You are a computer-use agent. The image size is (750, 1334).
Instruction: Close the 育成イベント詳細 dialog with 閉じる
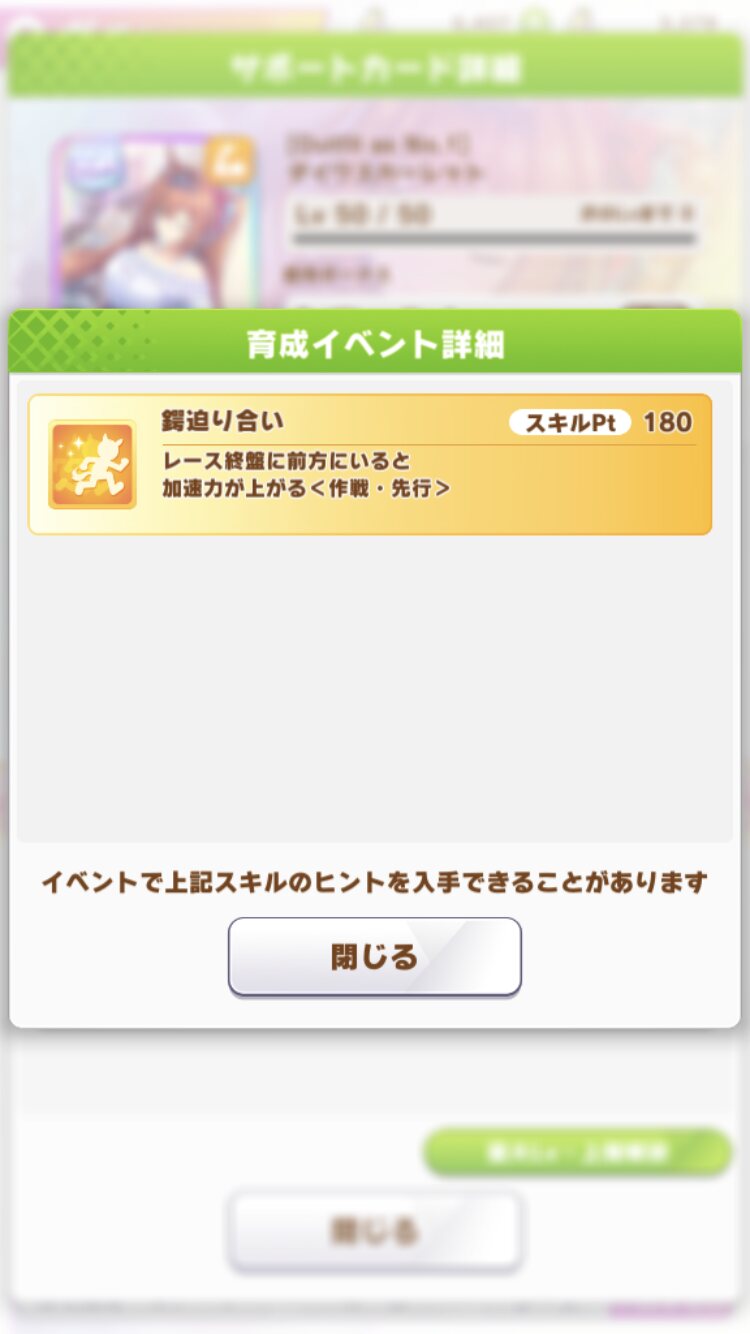[374, 956]
